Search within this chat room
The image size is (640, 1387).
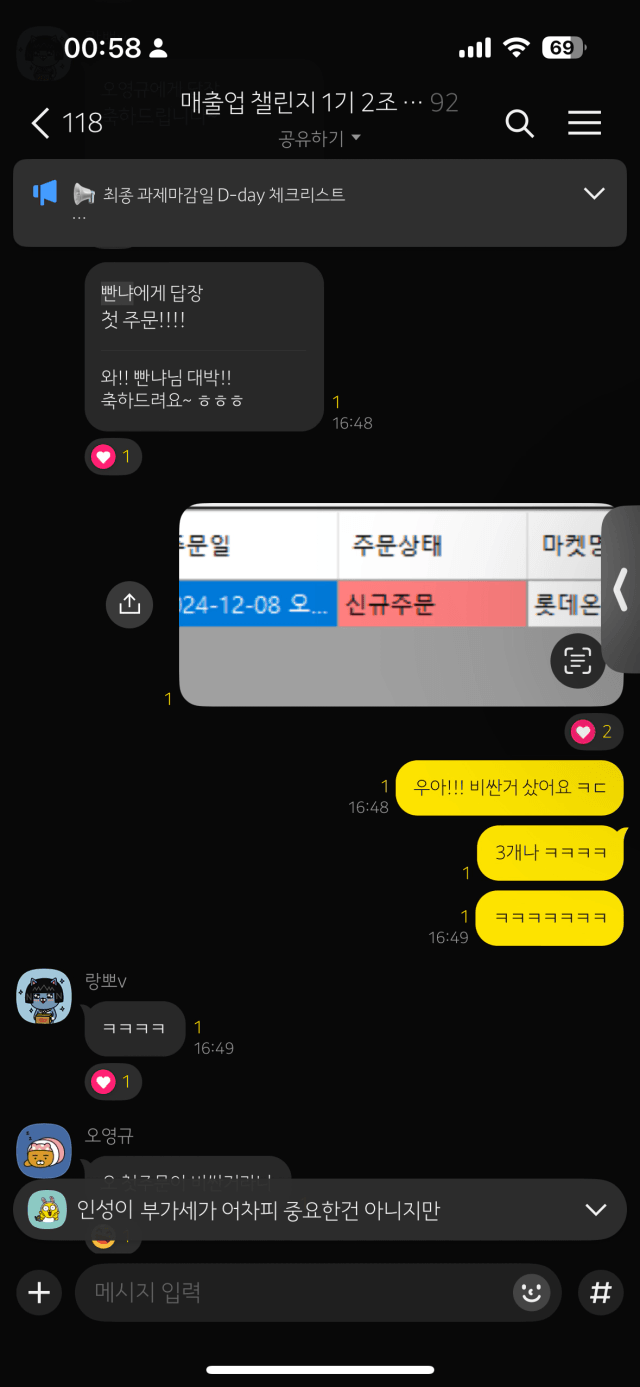coord(520,123)
